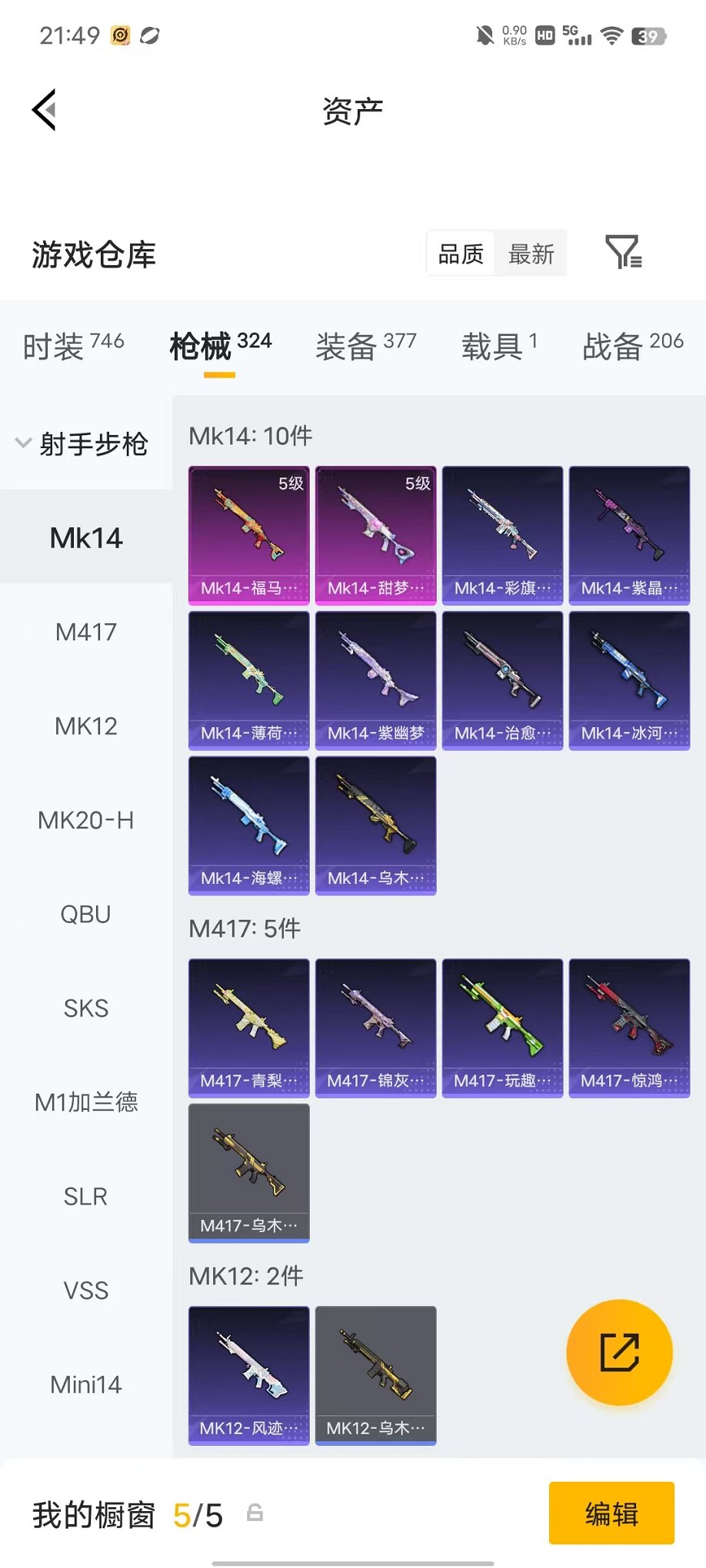This screenshot has width=706, height=1568.
Task: Tap the 编辑 button
Action: click(611, 1513)
